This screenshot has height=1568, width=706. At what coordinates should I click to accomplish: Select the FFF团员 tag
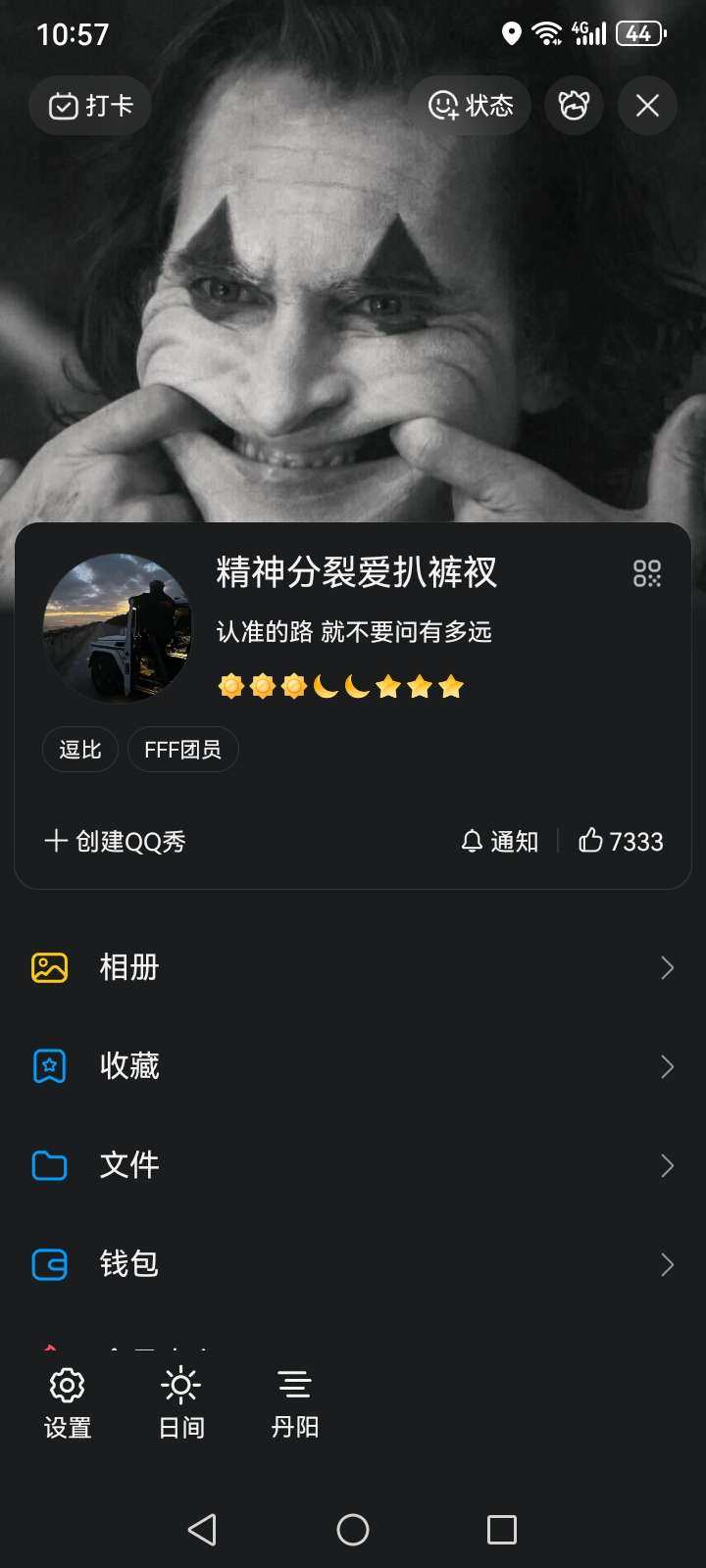(x=182, y=749)
